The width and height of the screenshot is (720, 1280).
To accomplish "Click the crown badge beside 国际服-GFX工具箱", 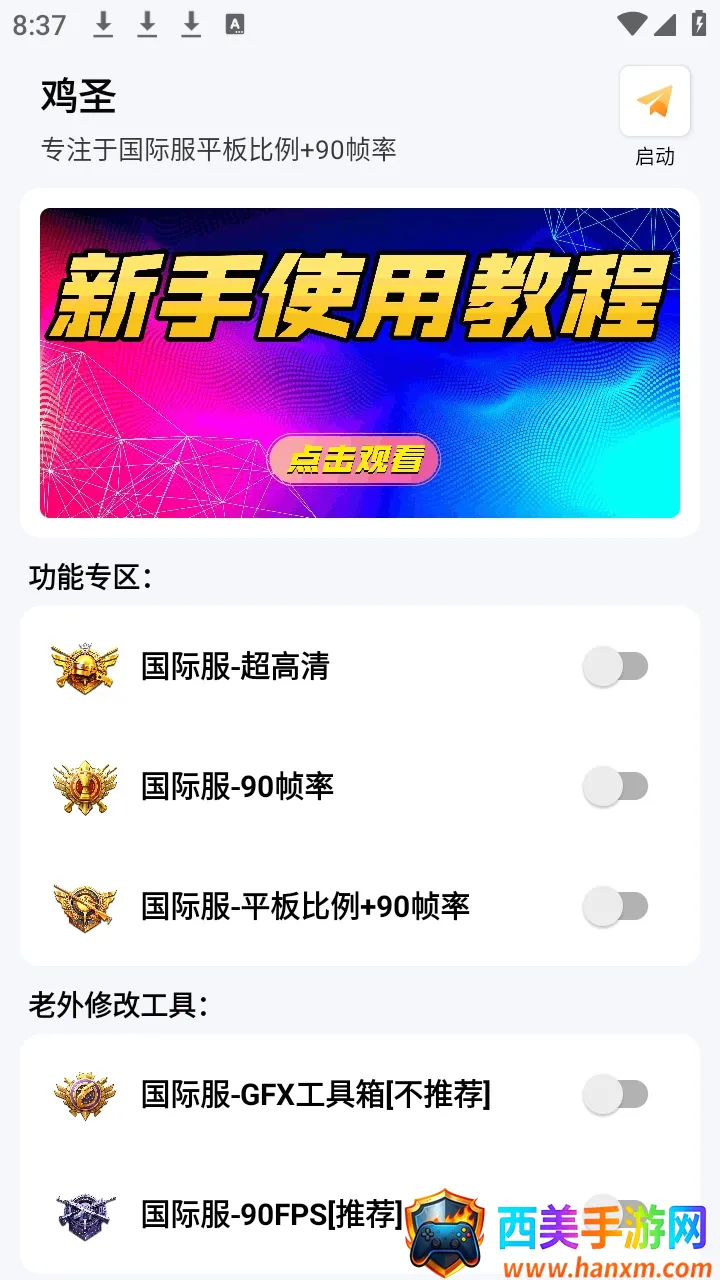I will pyautogui.click(x=85, y=1094).
